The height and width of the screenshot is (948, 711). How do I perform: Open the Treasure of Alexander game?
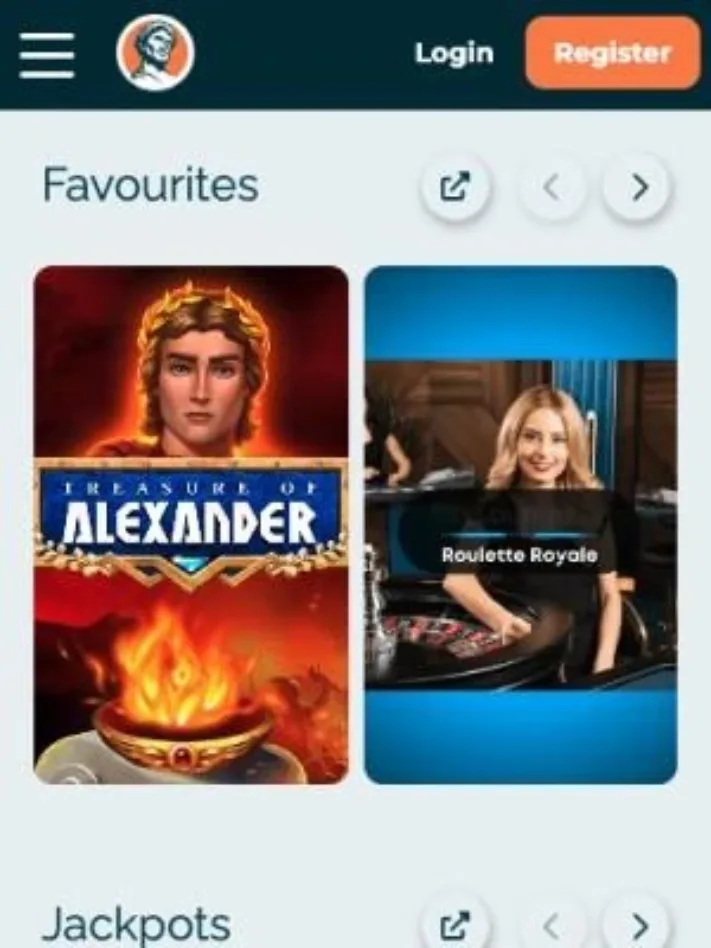point(191,524)
